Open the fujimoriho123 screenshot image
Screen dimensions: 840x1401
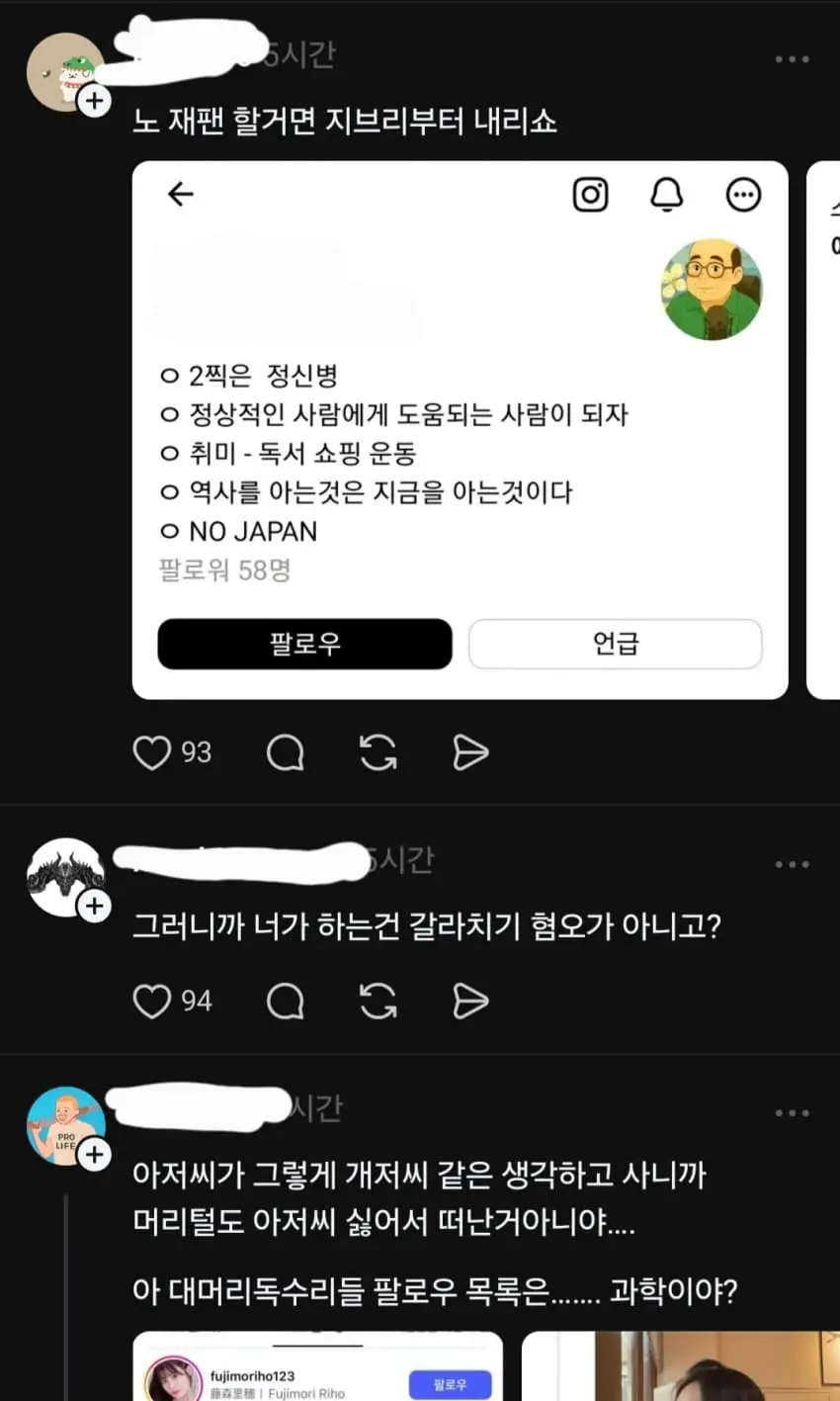tap(317, 1367)
